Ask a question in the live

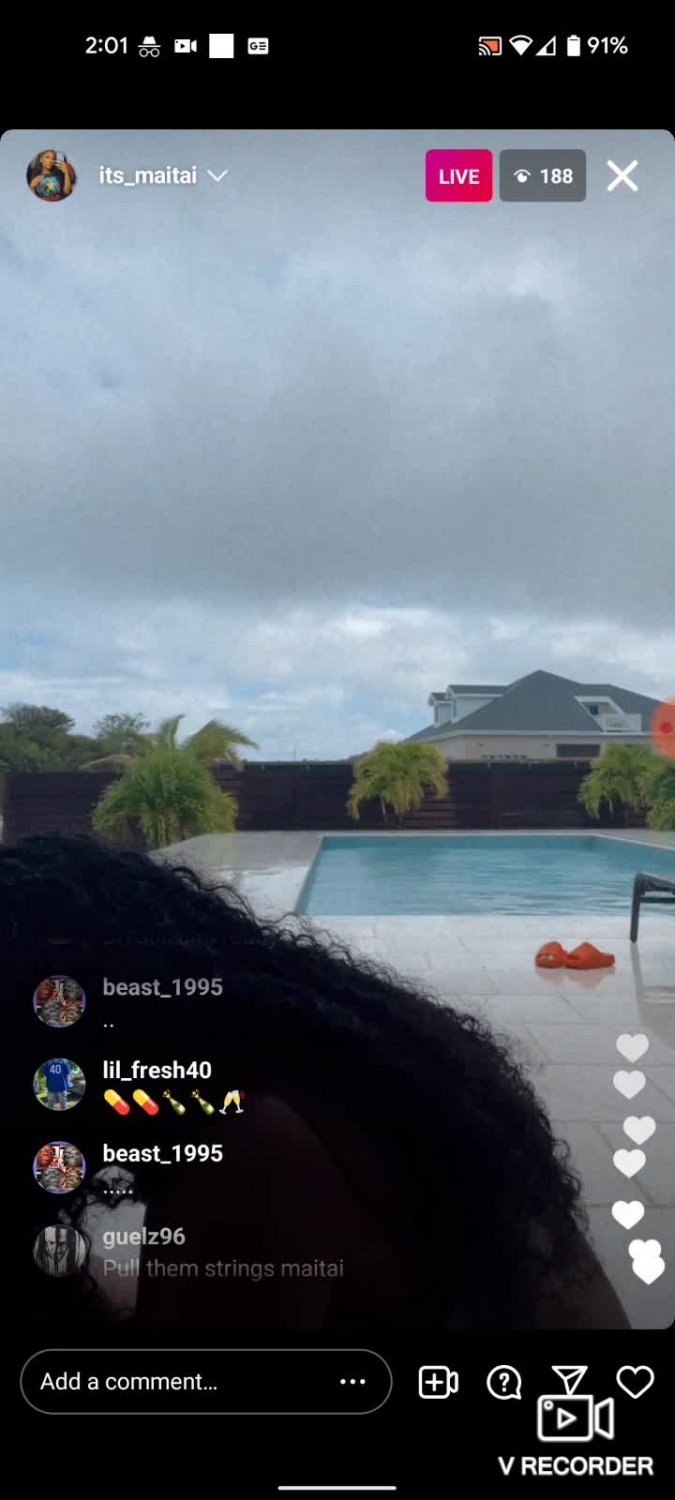pos(504,1383)
